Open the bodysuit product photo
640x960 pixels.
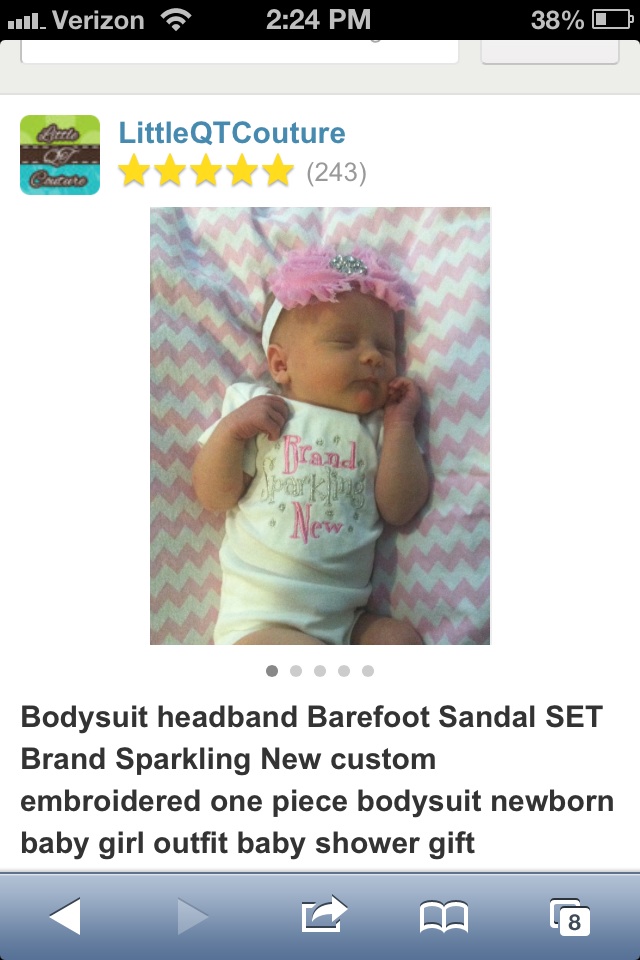[320, 425]
